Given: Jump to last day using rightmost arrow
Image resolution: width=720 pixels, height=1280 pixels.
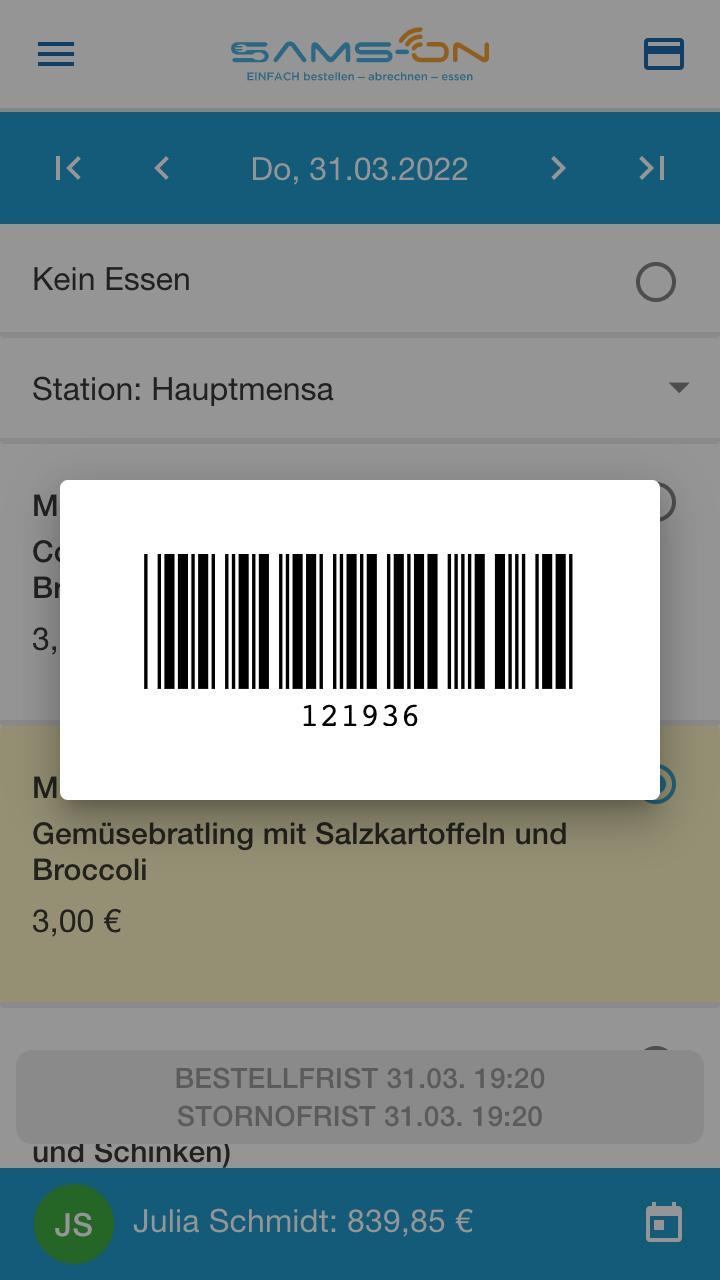Looking at the screenshot, I should 652,168.
